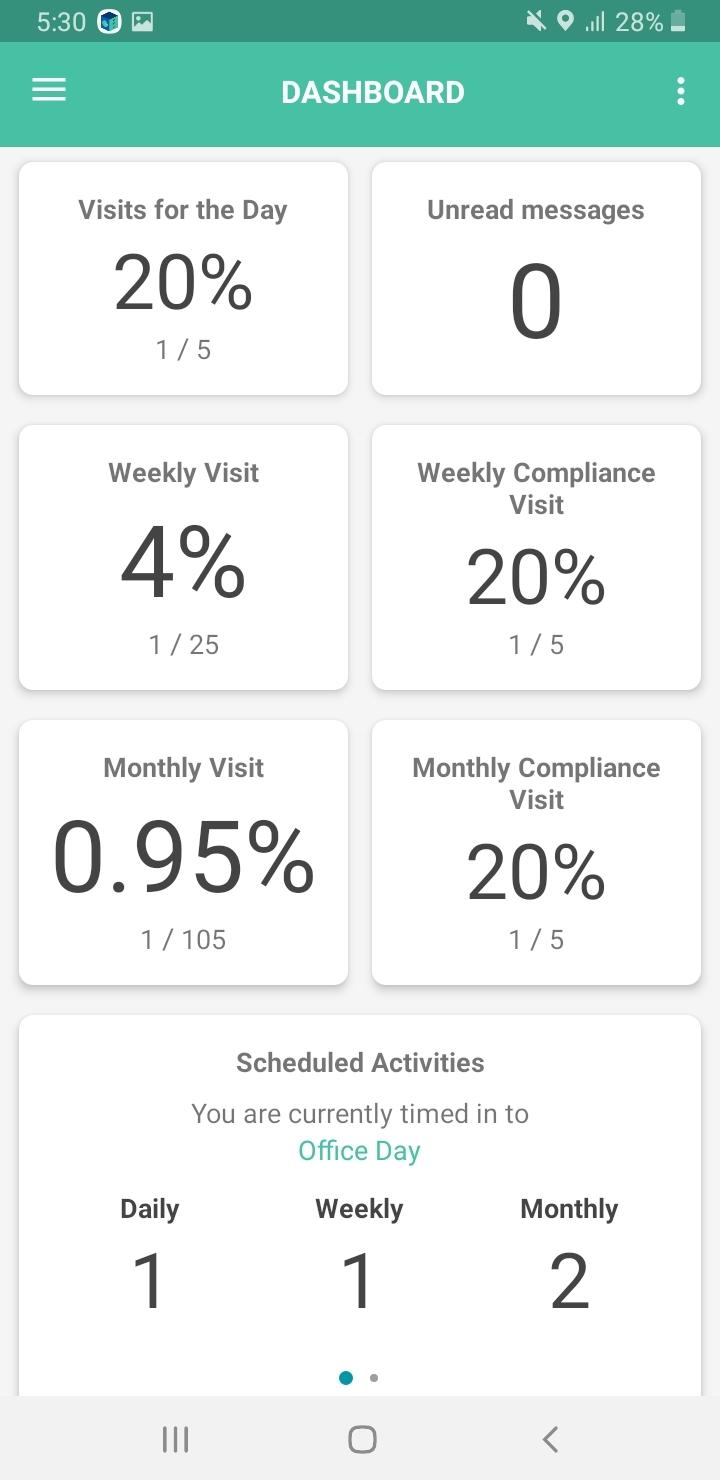Open the Weekly Compliance Visit card
Image resolution: width=720 pixels, height=1480 pixels.
536,557
